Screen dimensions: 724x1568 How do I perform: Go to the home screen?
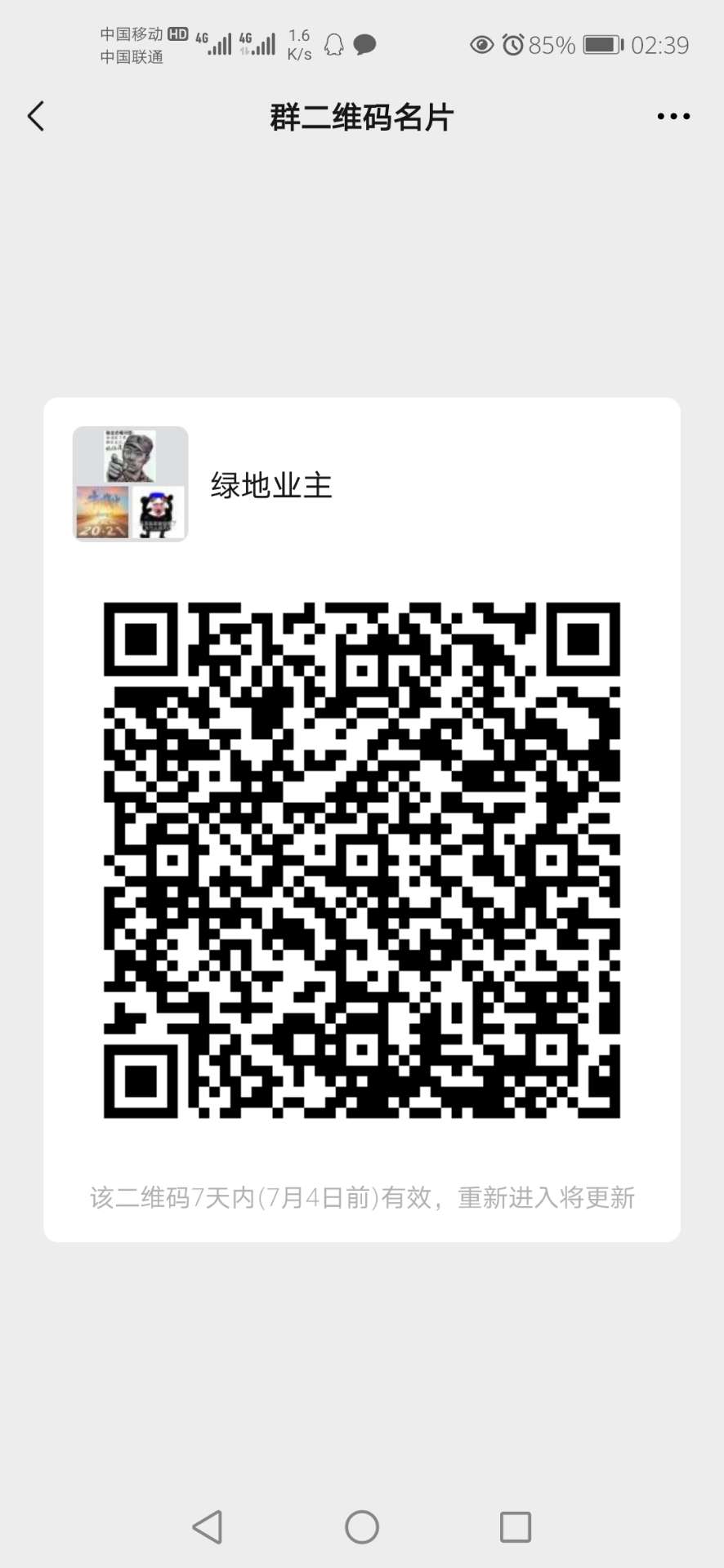[362, 1526]
